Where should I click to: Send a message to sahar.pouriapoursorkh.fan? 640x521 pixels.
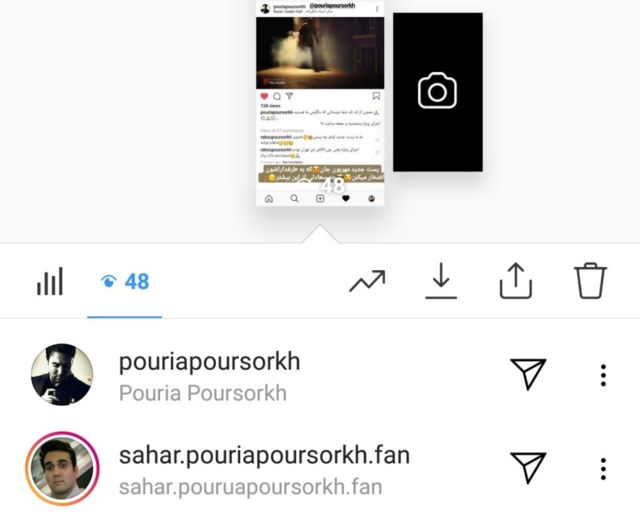pos(528,466)
